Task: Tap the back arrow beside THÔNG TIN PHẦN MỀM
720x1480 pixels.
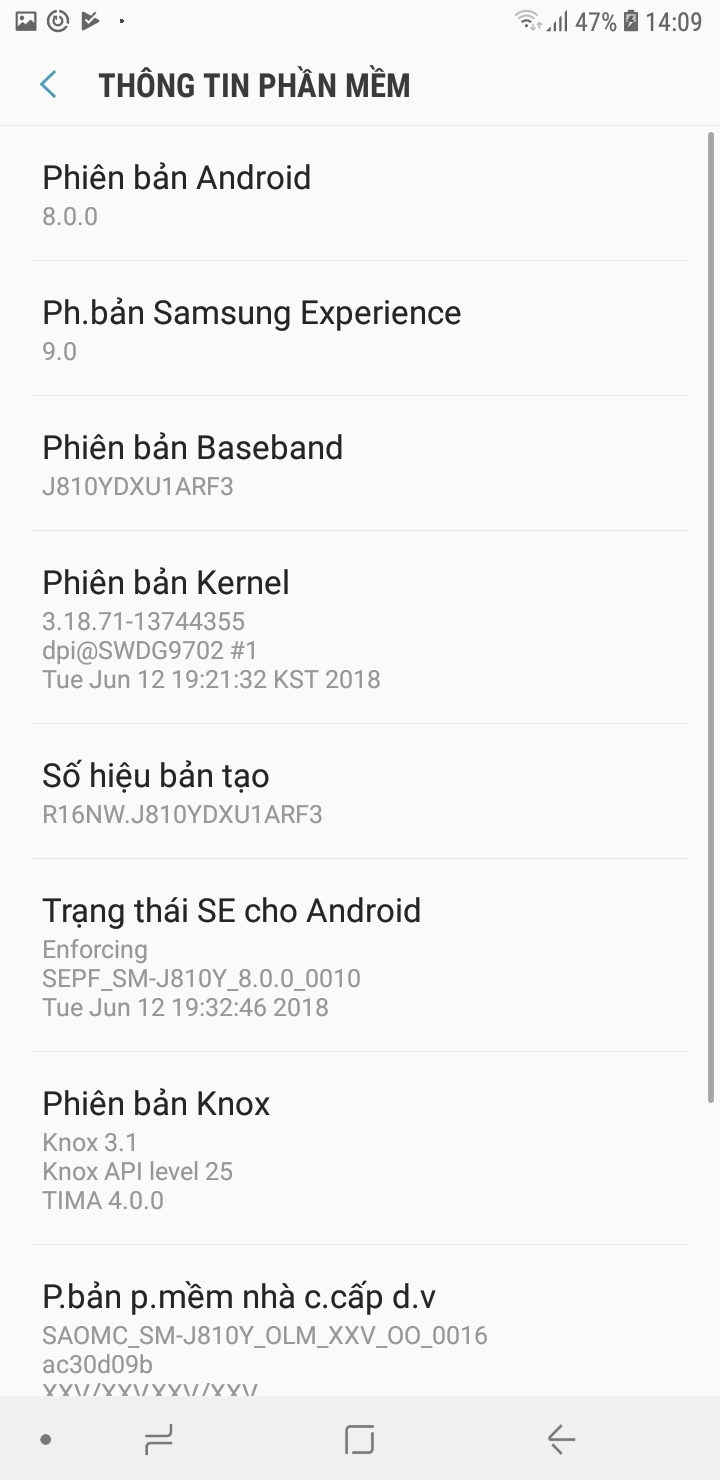Action: click(47, 84)
